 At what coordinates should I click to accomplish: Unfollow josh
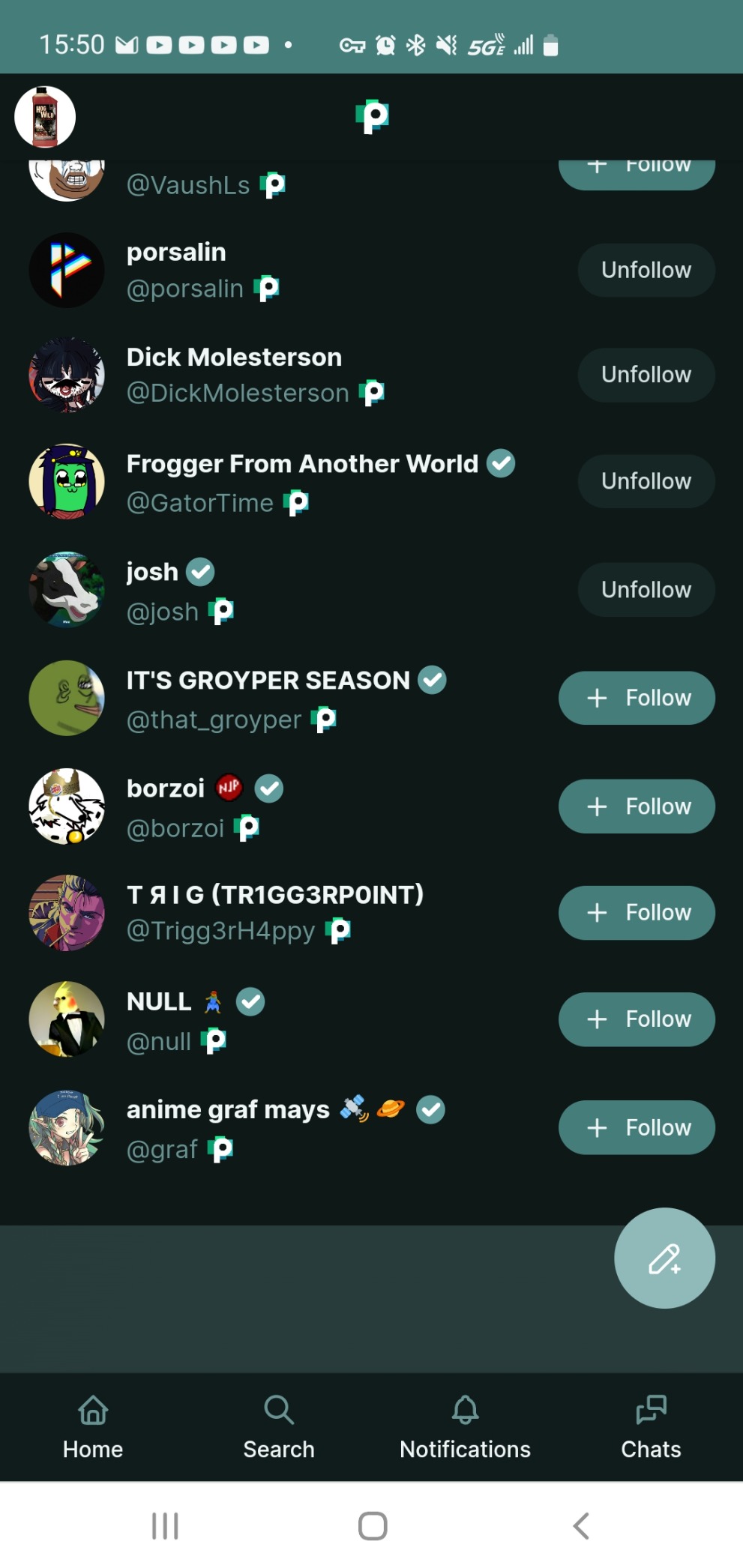tap(646, 590)
